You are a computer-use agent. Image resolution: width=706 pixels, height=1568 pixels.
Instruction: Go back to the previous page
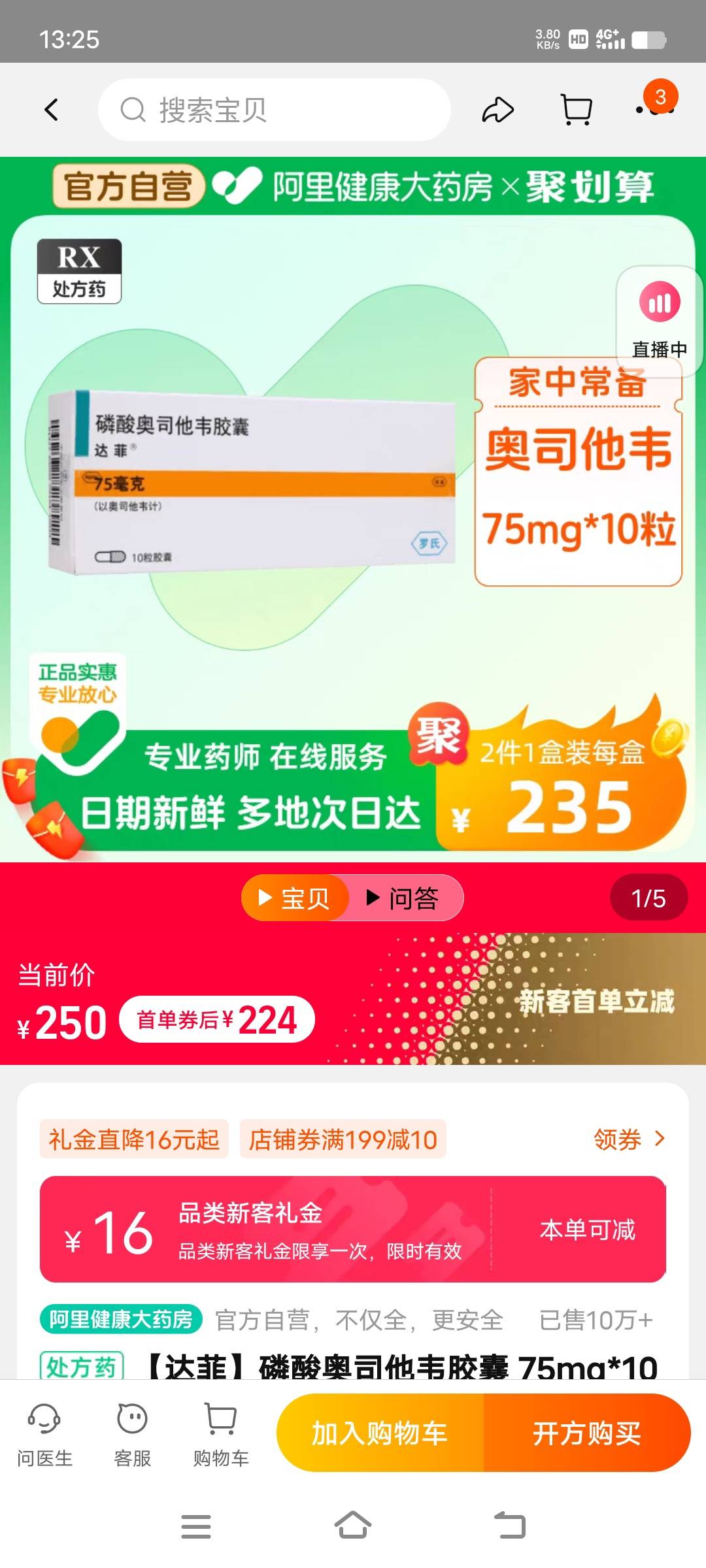point(52,110)
